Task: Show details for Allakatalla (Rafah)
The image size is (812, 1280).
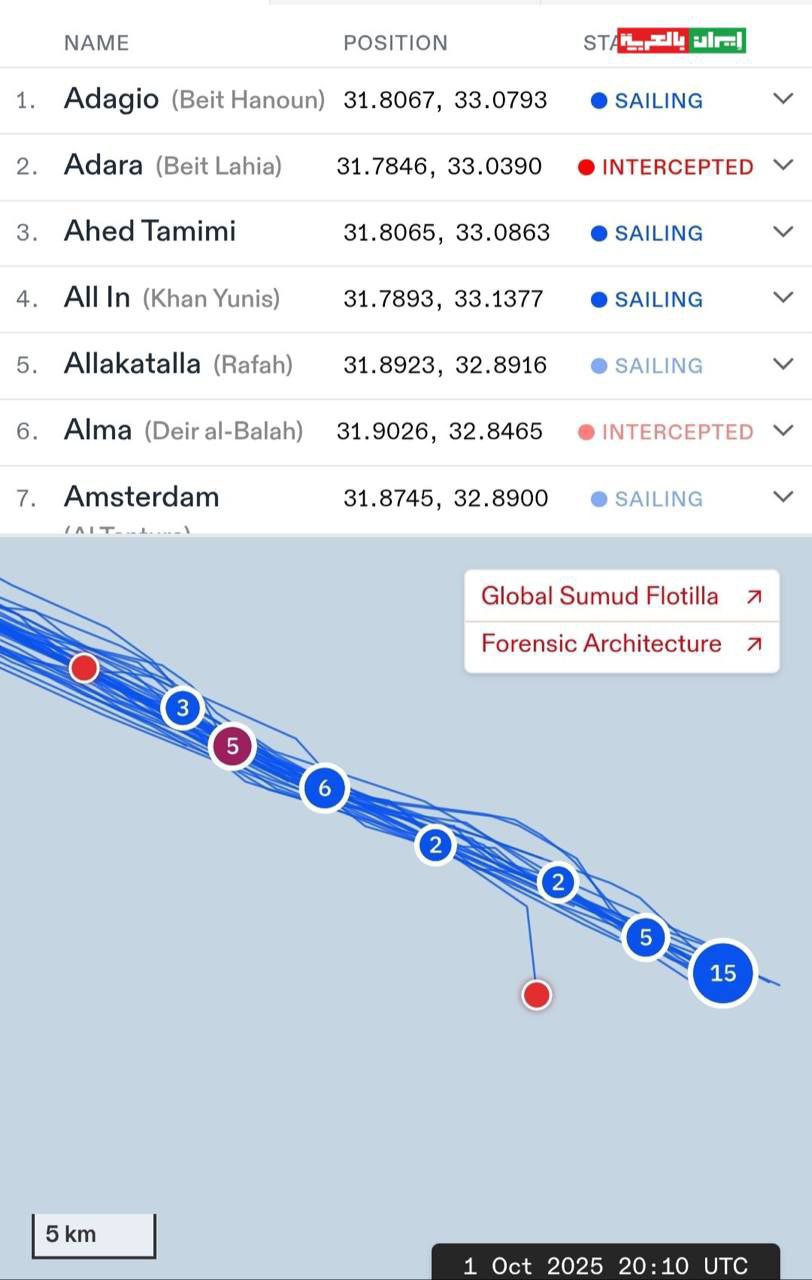Action: [783, 364]
